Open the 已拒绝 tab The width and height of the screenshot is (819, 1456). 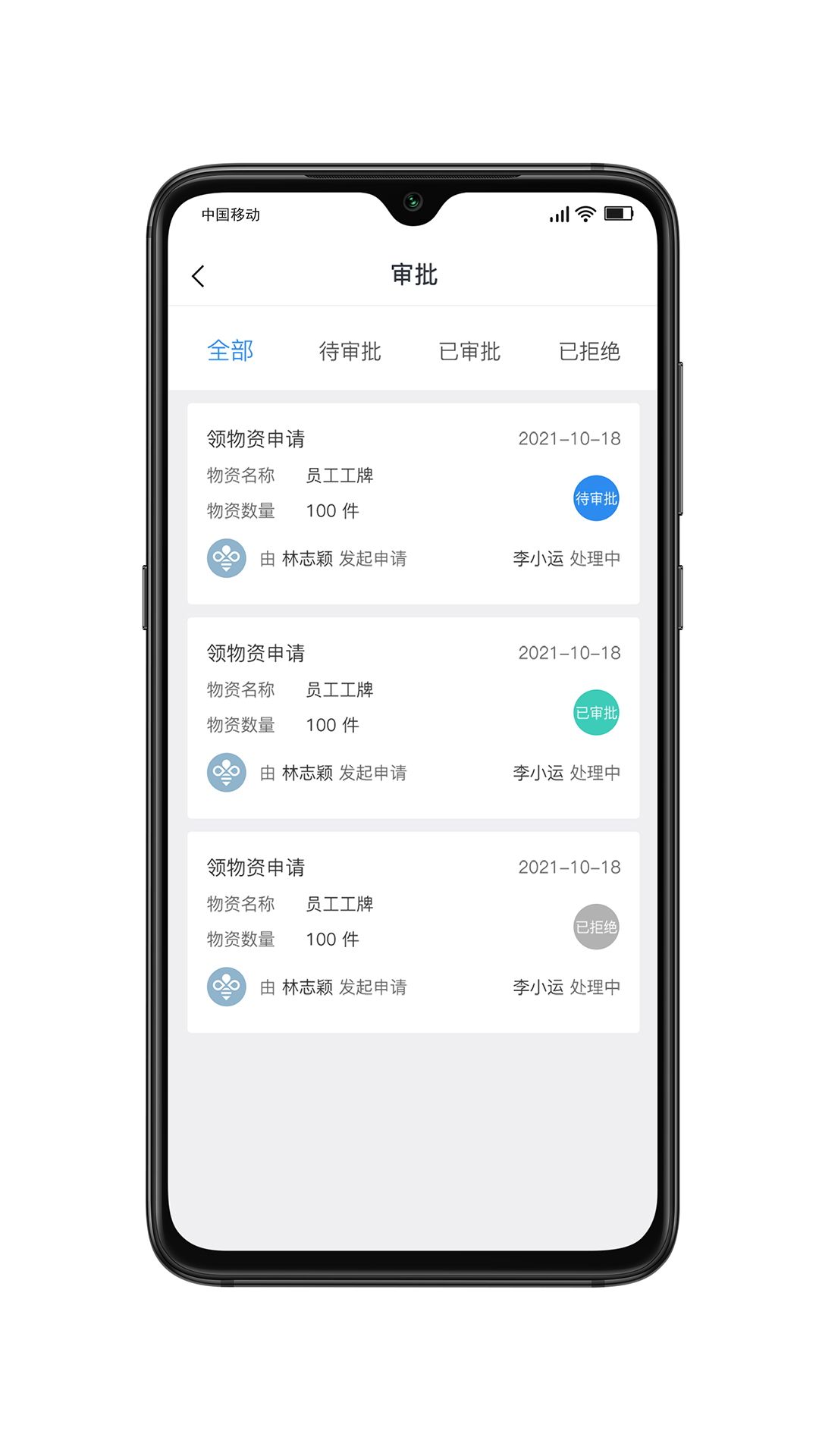pos(589,351)
